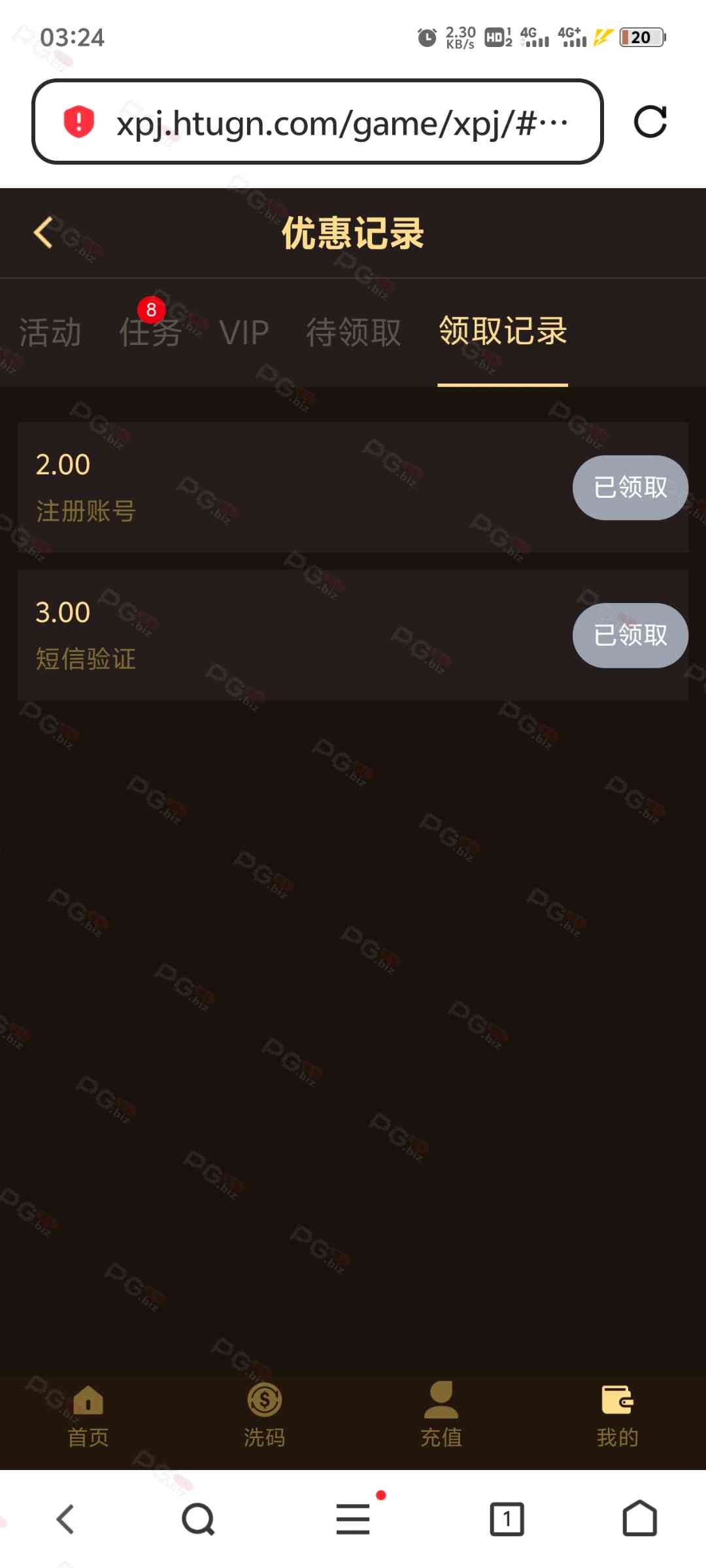Switch to the 待领取 tab
Viewport: 706px width, 1568px height.
(353, 332)
